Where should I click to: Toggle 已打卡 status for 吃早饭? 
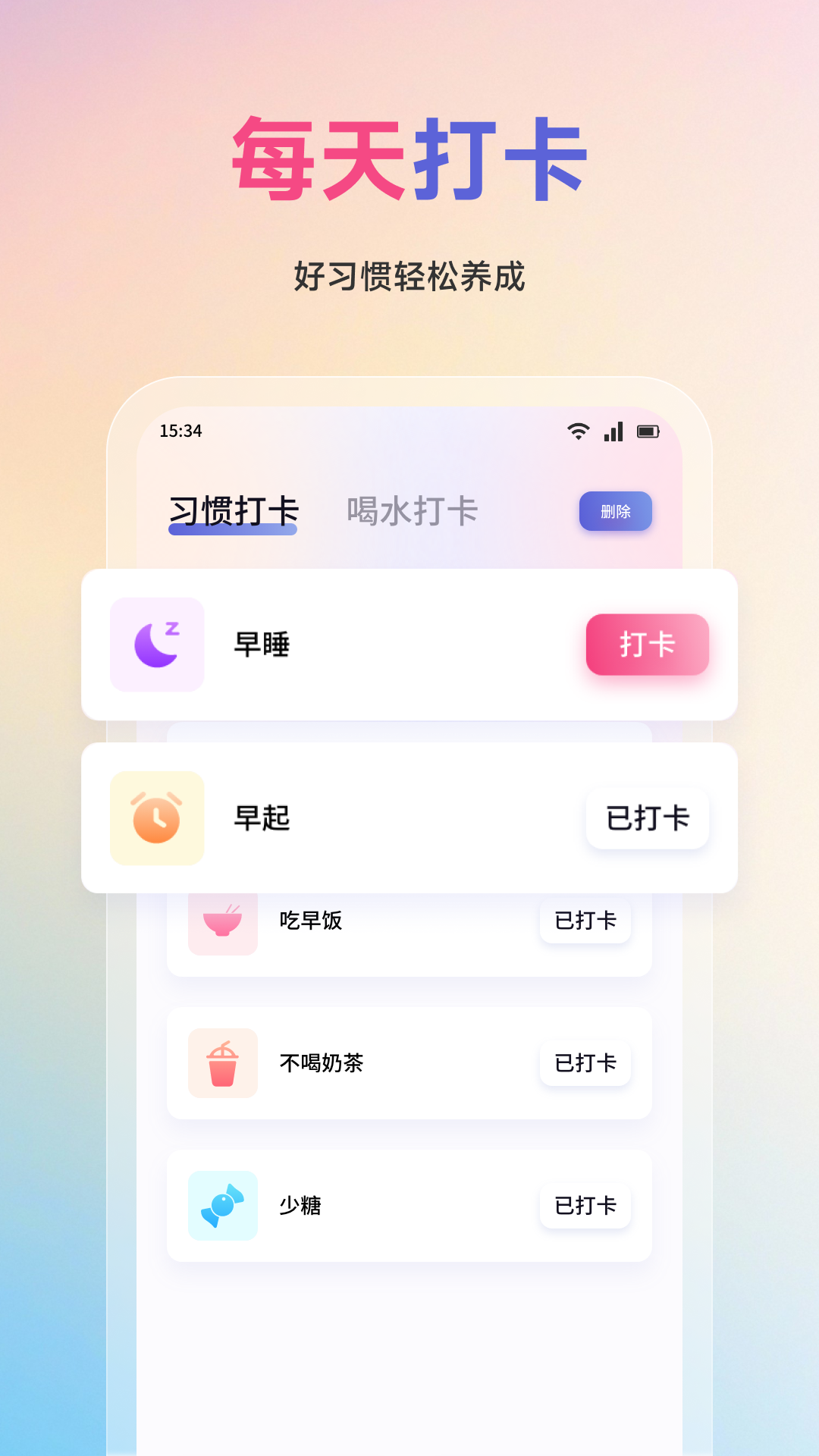click(585, 921)
